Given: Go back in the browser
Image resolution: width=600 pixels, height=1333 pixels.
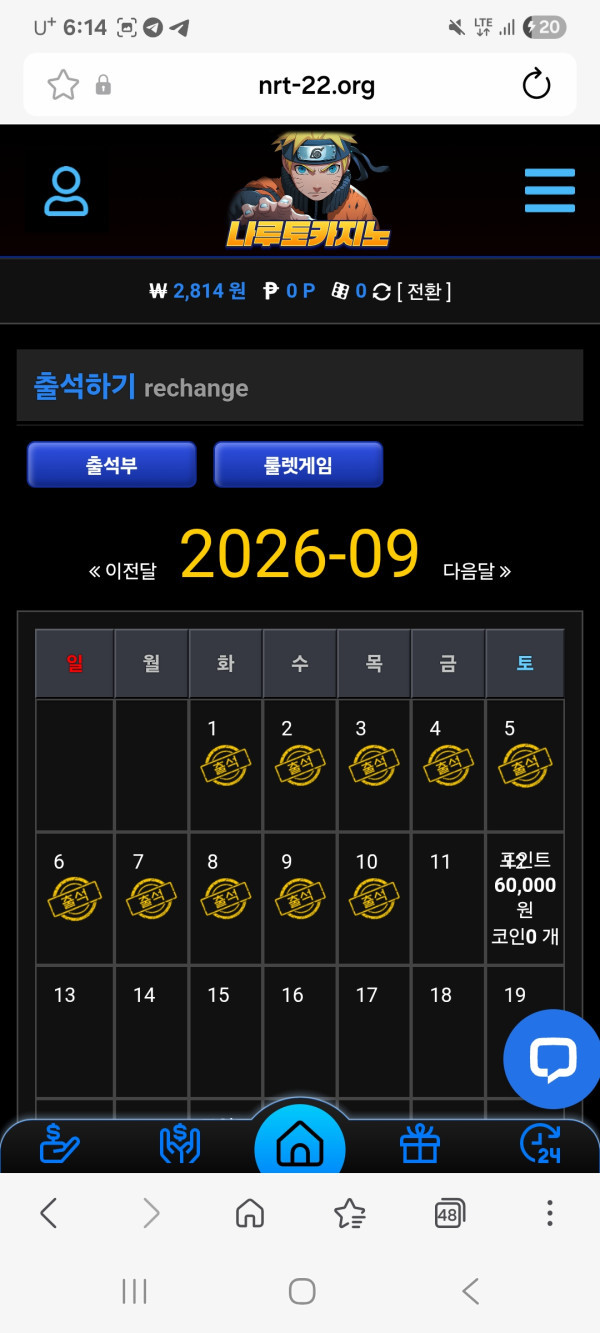Looking at the screenshot, I should (48, 1214).
